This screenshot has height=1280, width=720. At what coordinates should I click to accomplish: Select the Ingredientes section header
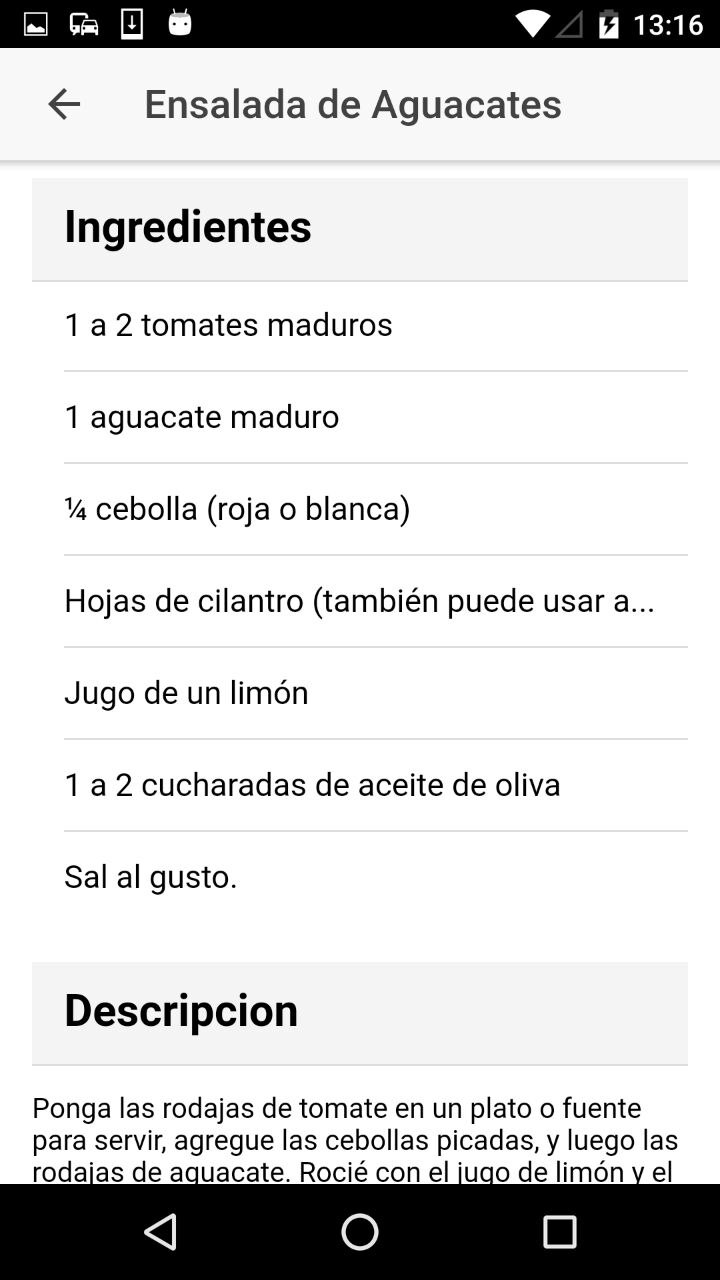pos(188,228)
